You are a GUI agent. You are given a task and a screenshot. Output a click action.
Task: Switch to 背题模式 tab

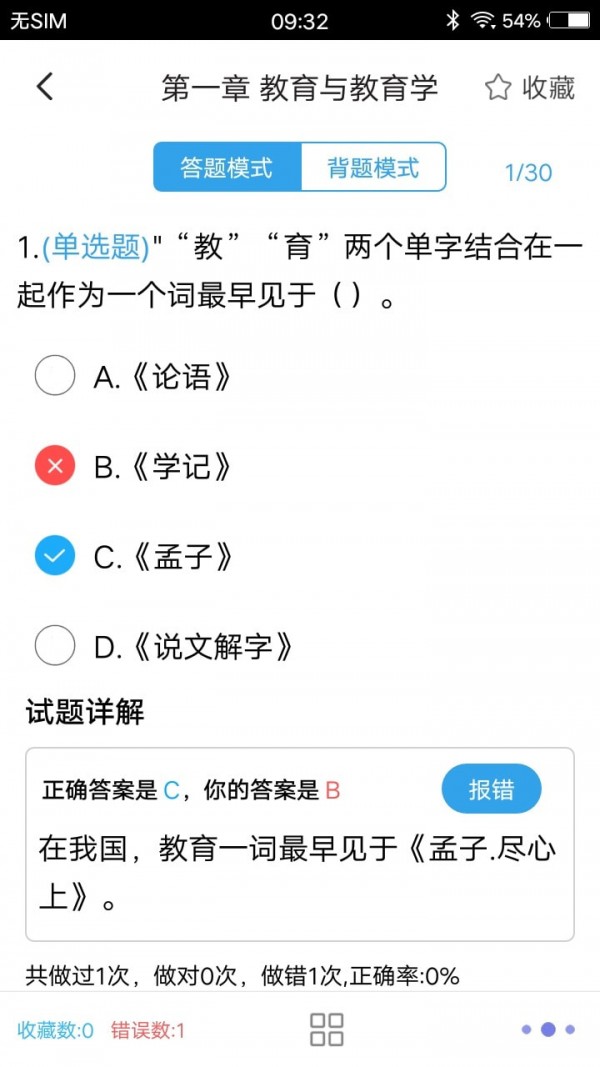[x=373, y=167]
